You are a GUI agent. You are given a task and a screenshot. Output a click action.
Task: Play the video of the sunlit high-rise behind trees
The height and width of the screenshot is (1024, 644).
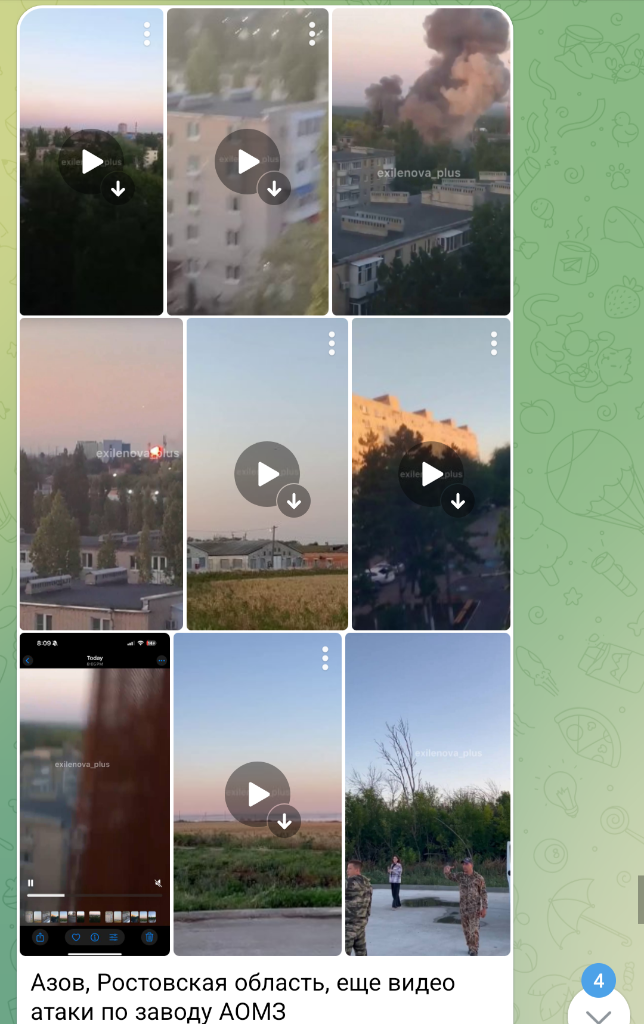(431, 474)
